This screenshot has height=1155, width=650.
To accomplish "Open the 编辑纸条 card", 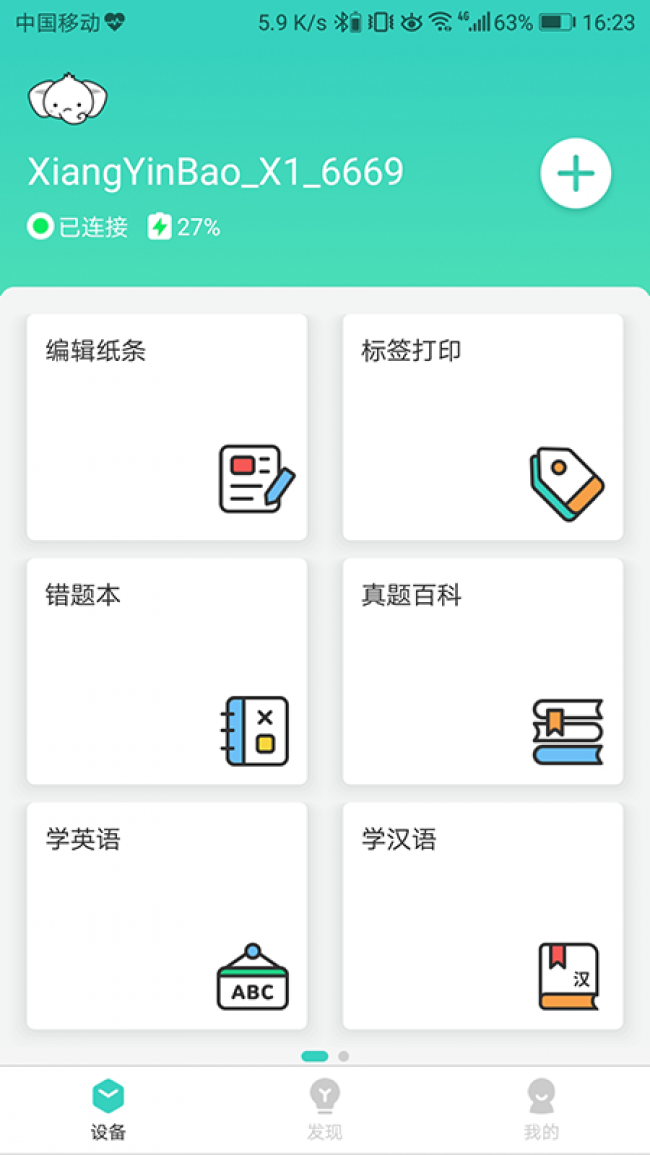I will pyautogui.click(x=167, y=427).
